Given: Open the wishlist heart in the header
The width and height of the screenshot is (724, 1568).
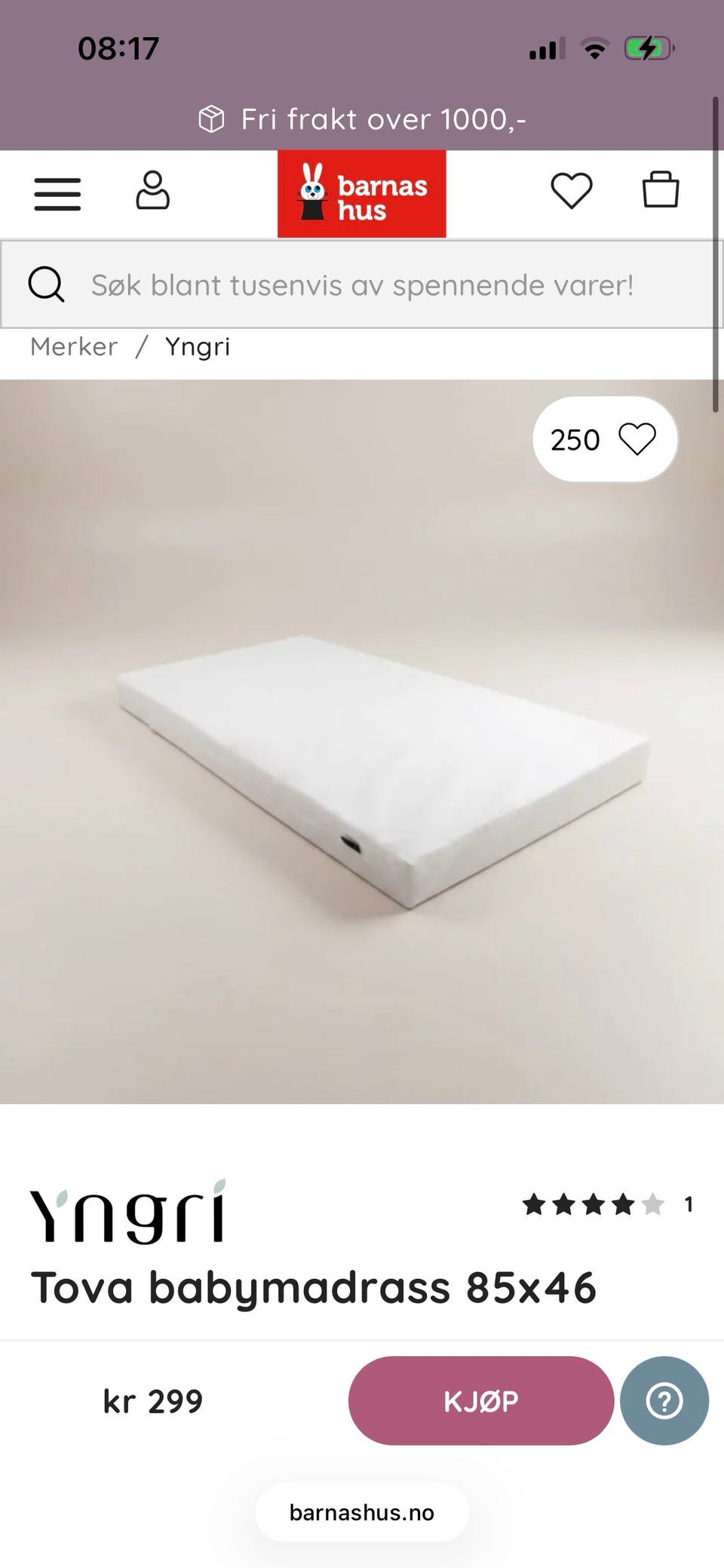Looking at the screenshot, I should [572, 190].
